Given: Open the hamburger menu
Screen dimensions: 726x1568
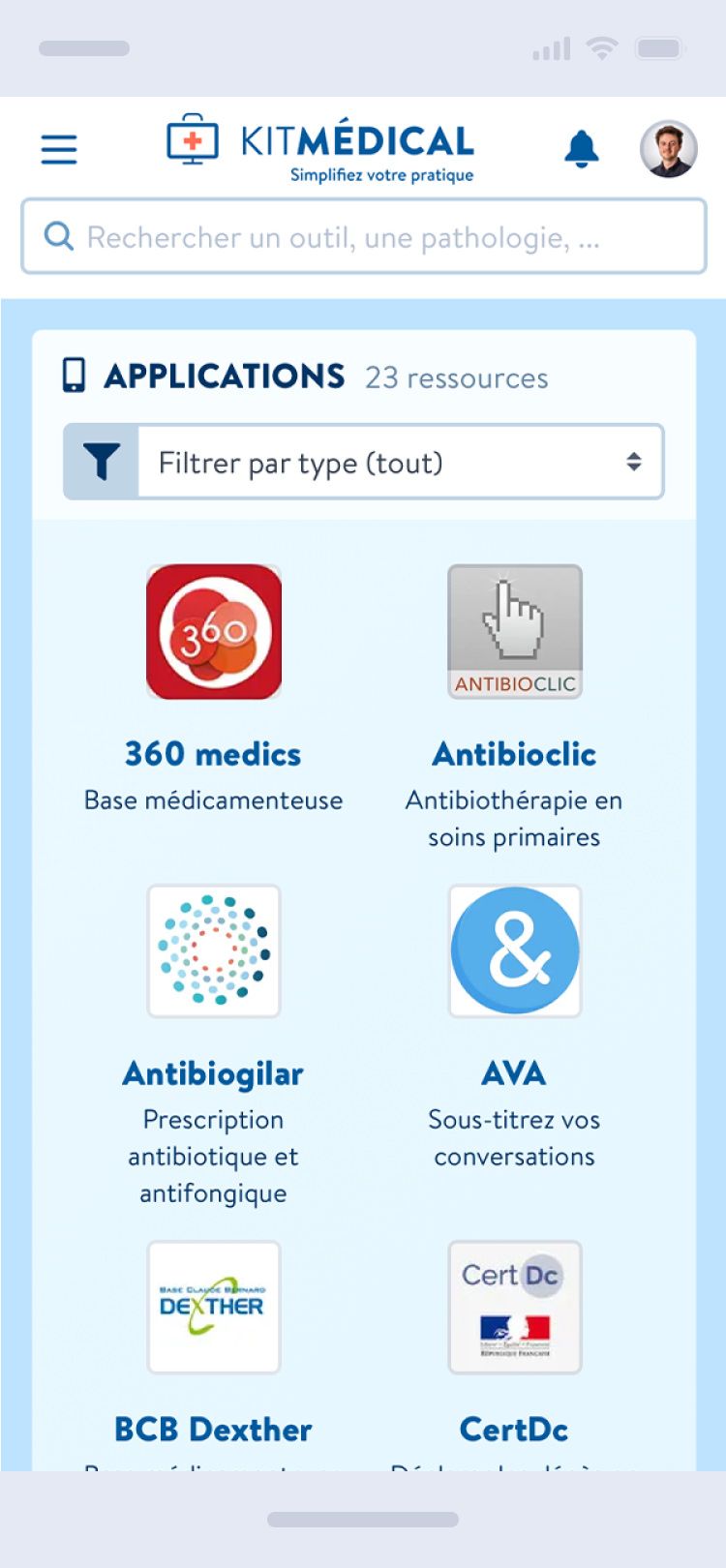Looking at the screenshot, I should pos(59,149).
